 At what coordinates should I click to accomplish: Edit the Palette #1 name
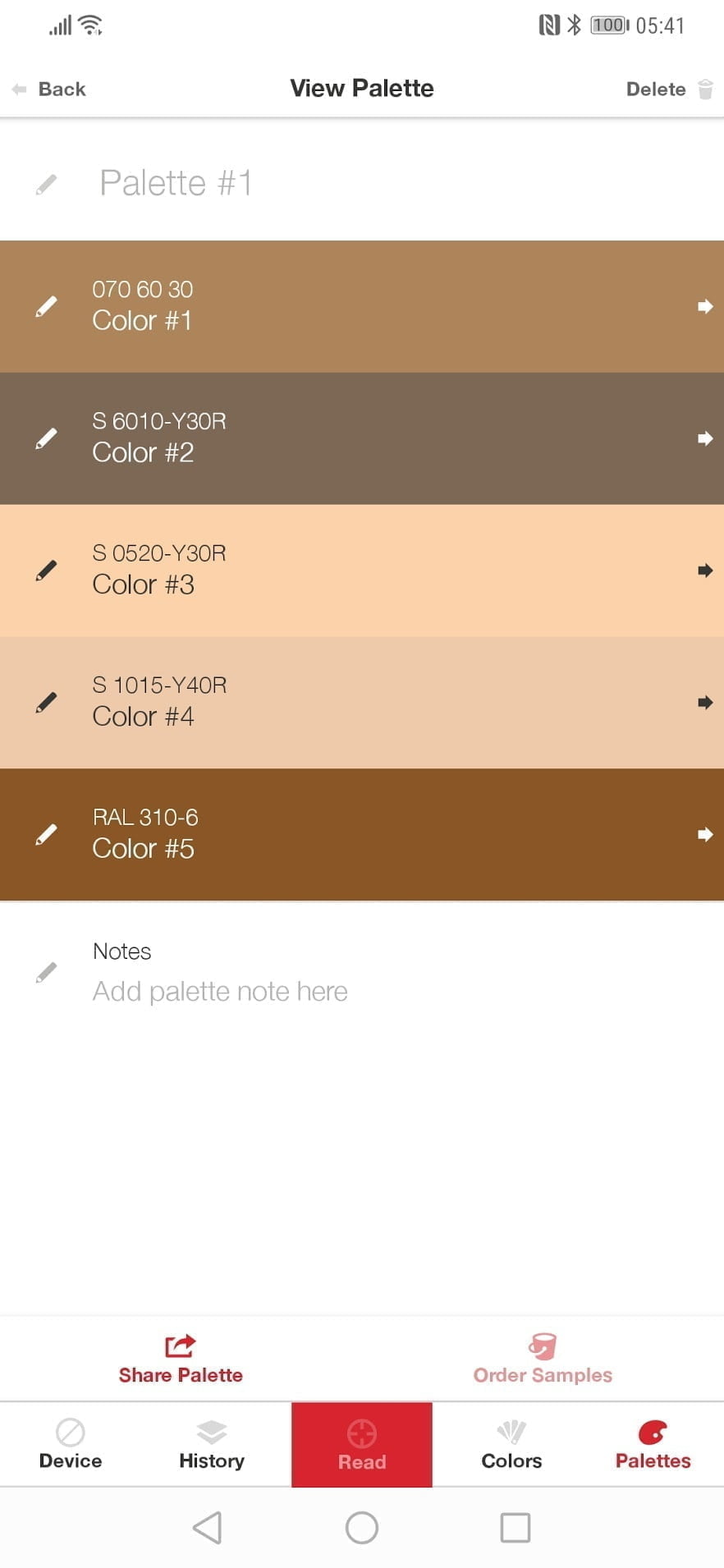47,184
